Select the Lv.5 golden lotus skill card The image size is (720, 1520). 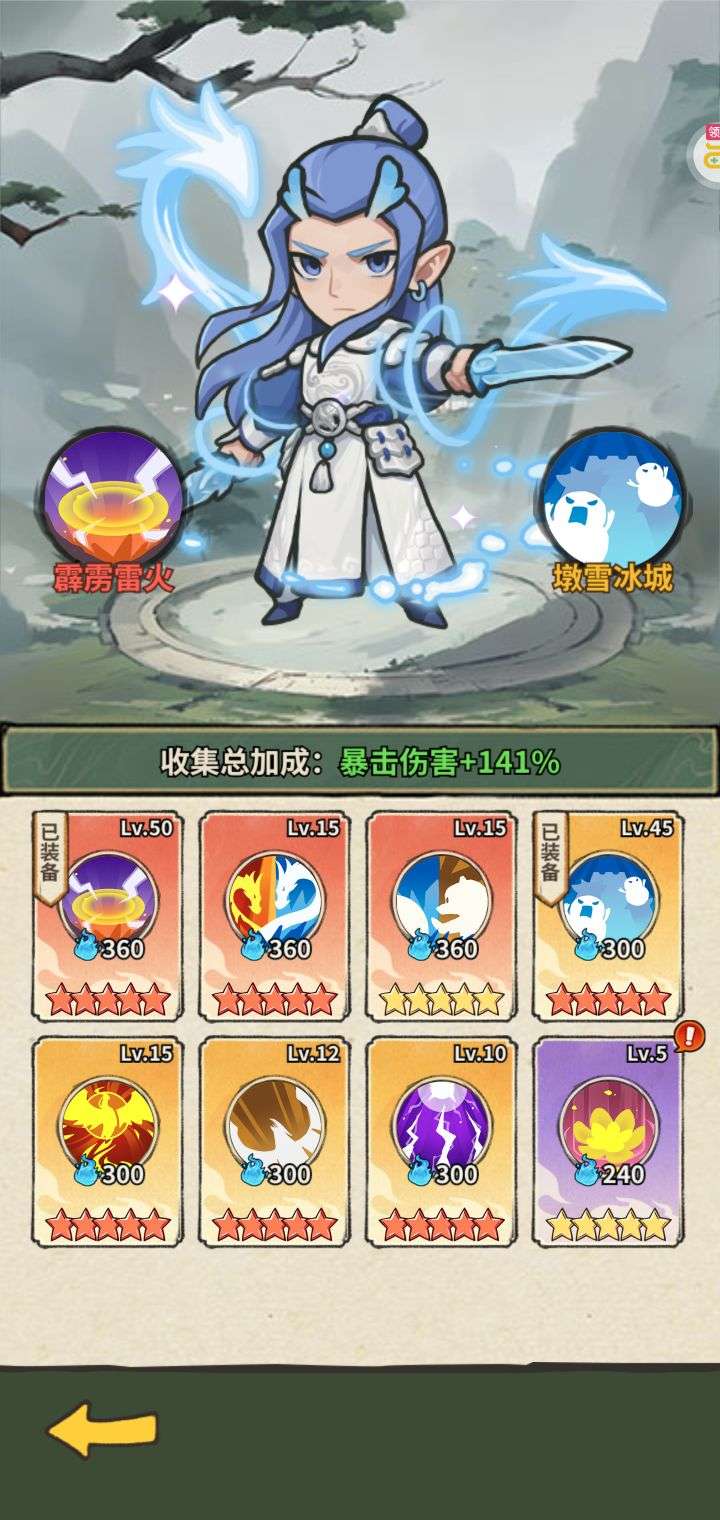point(608,1140)
